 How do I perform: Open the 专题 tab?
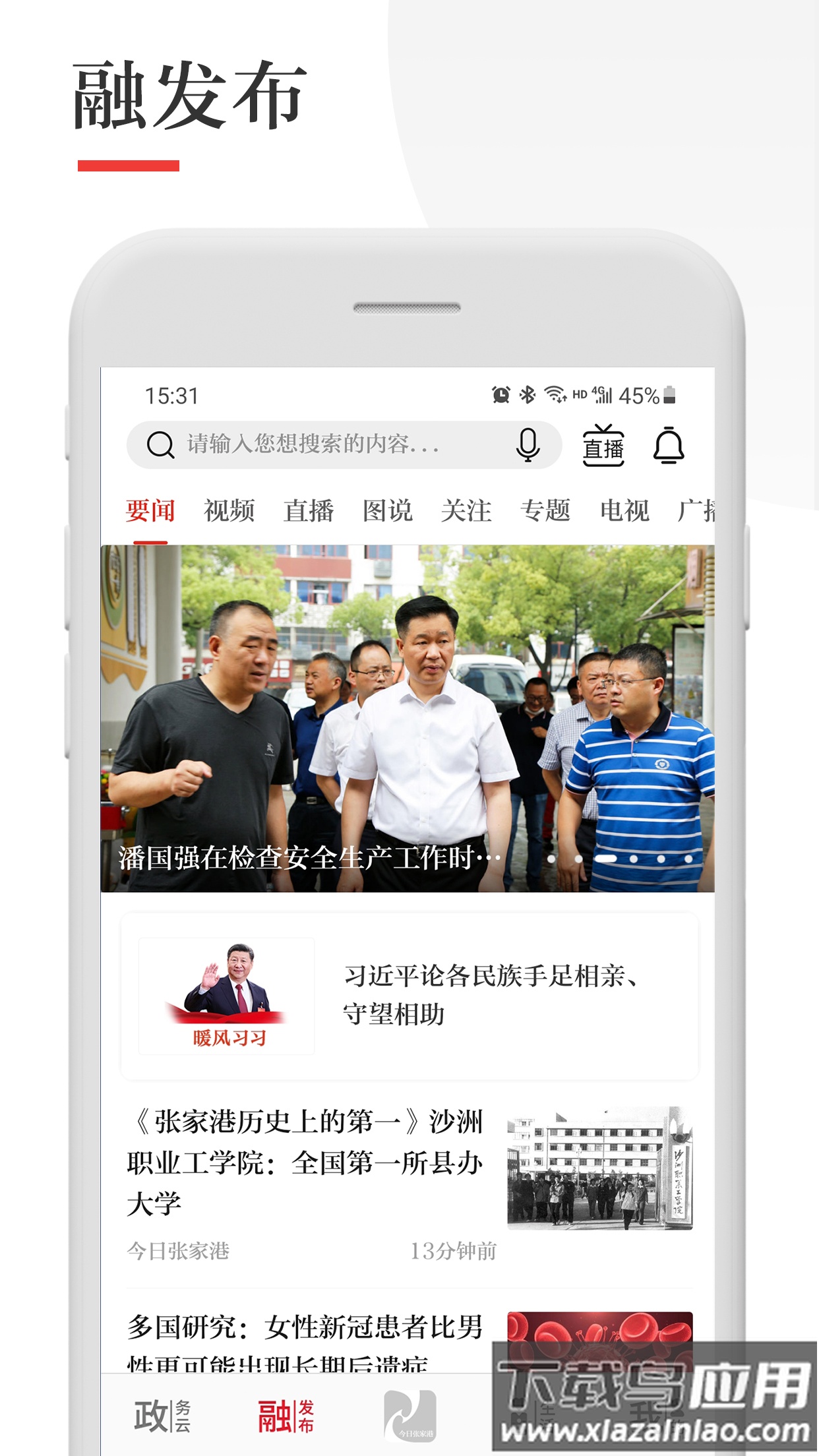[x=547, y=510]
